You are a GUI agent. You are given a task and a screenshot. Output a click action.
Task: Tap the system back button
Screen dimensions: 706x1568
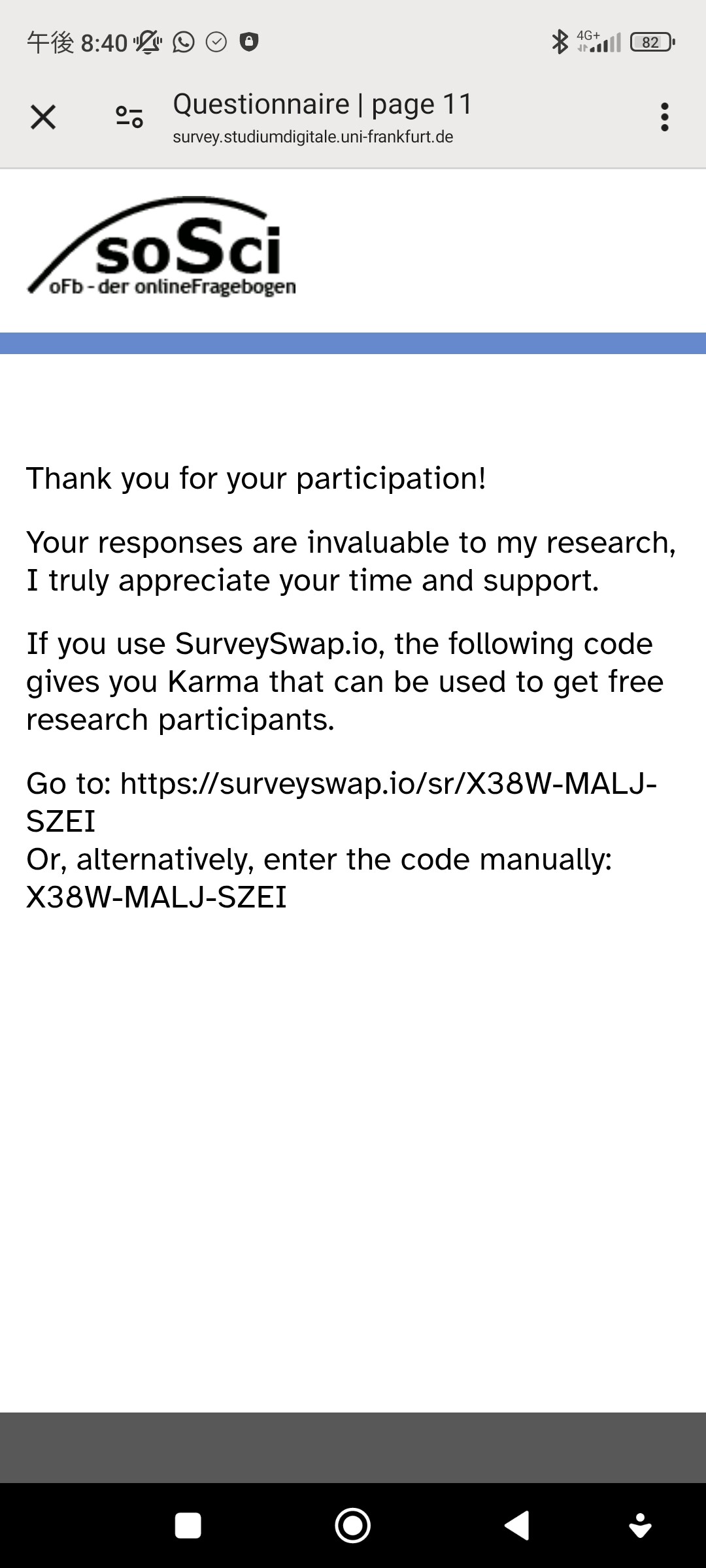click(517, 1526)
